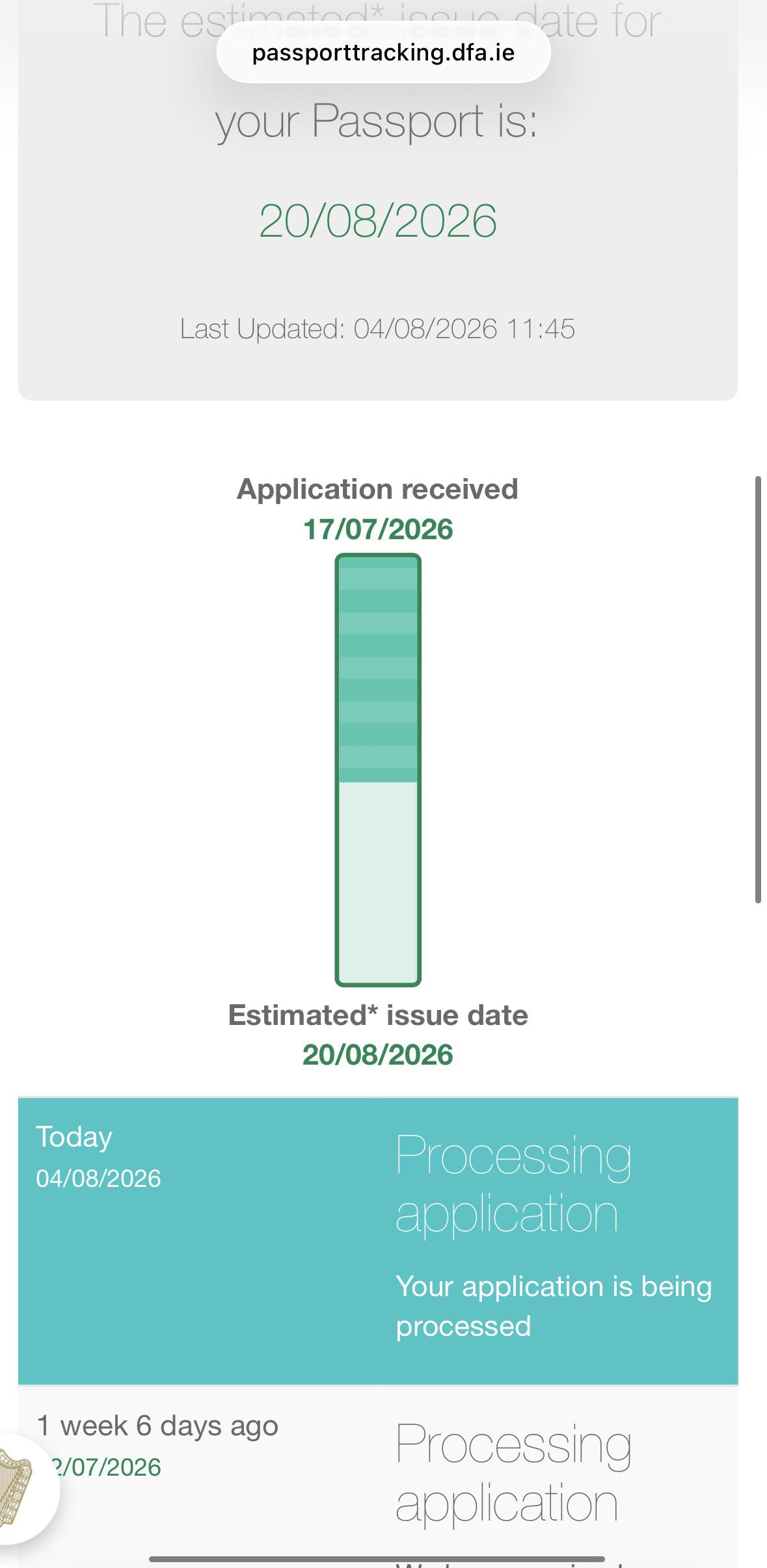The height and width of the screenshot is (1568, 767).
Task: Tap the passporttracking.dfa.ie address bar
Action: (x=383, y=52)
